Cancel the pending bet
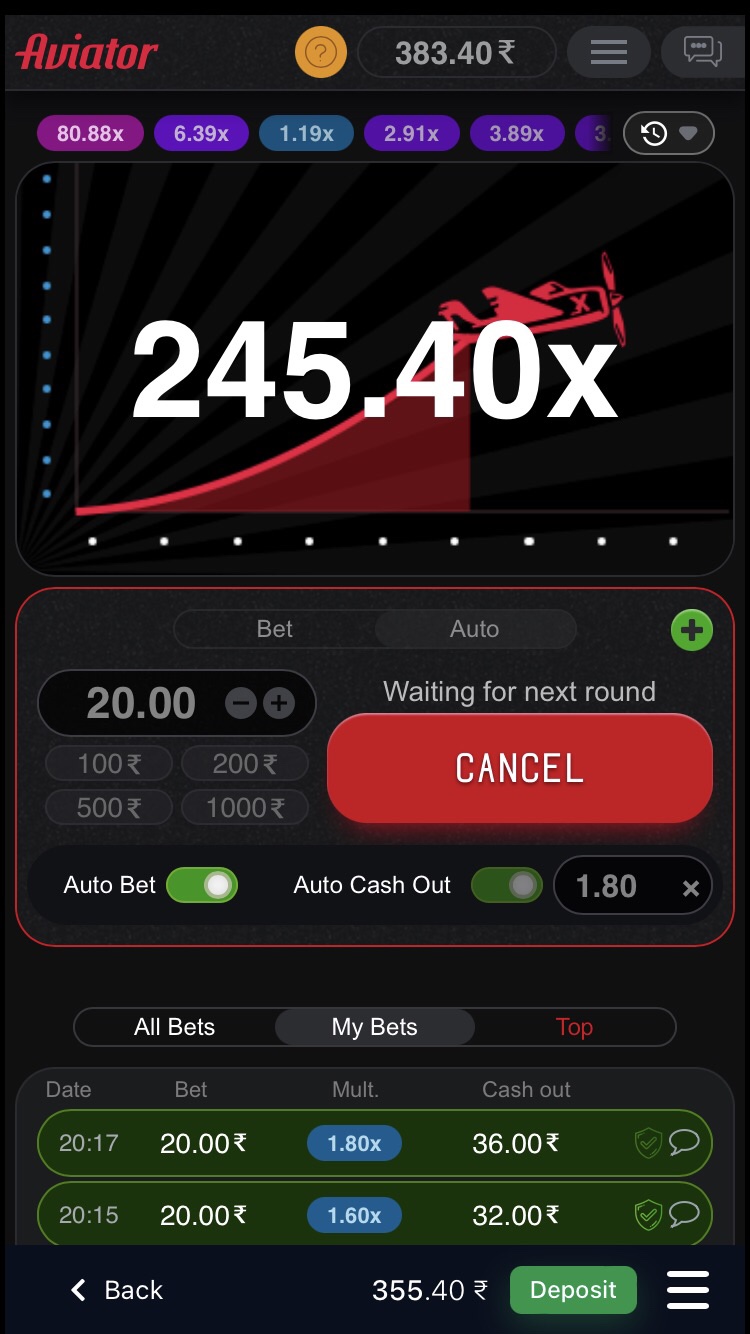This screenshot has height=1334, width=750. pyautogui.click(x=519, y=768)
